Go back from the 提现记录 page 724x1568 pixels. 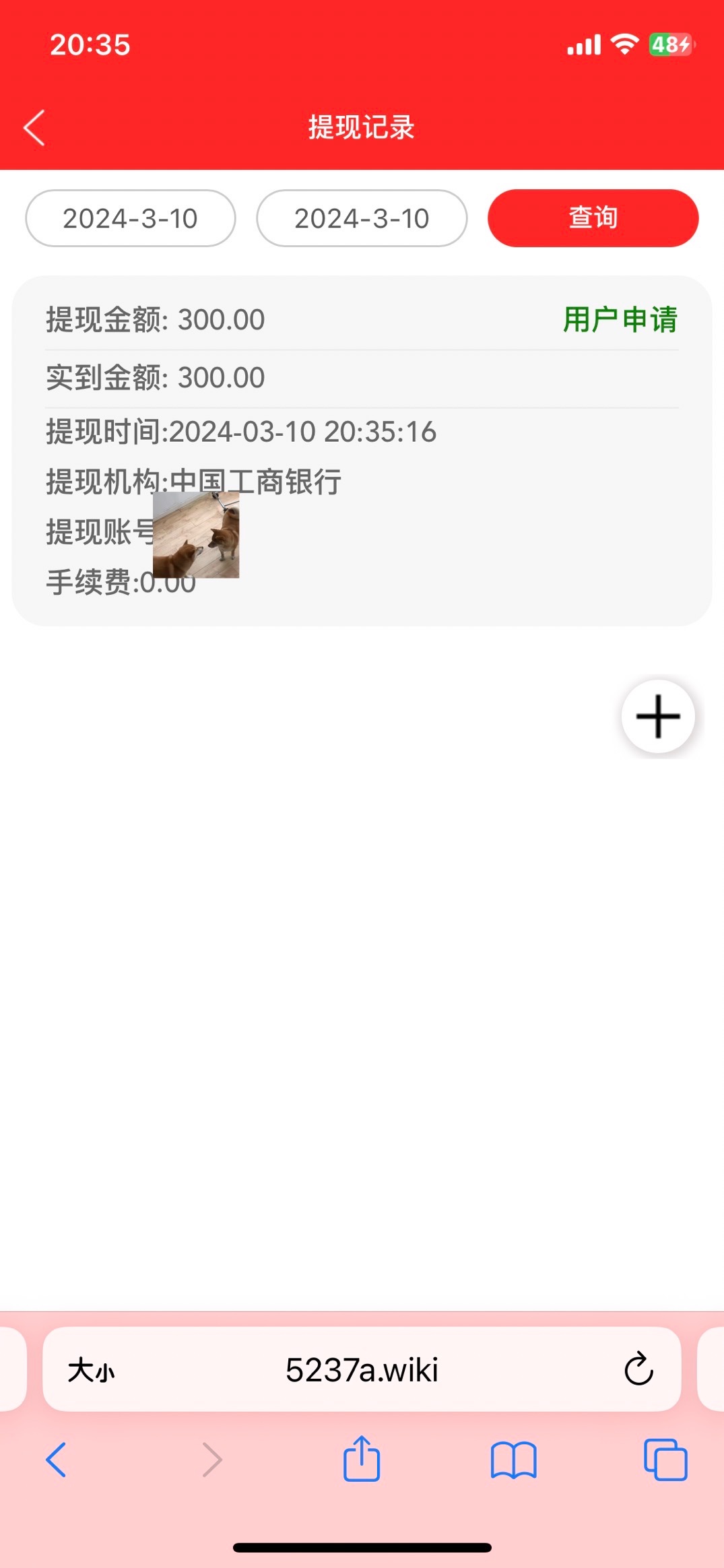pos(34,127)
